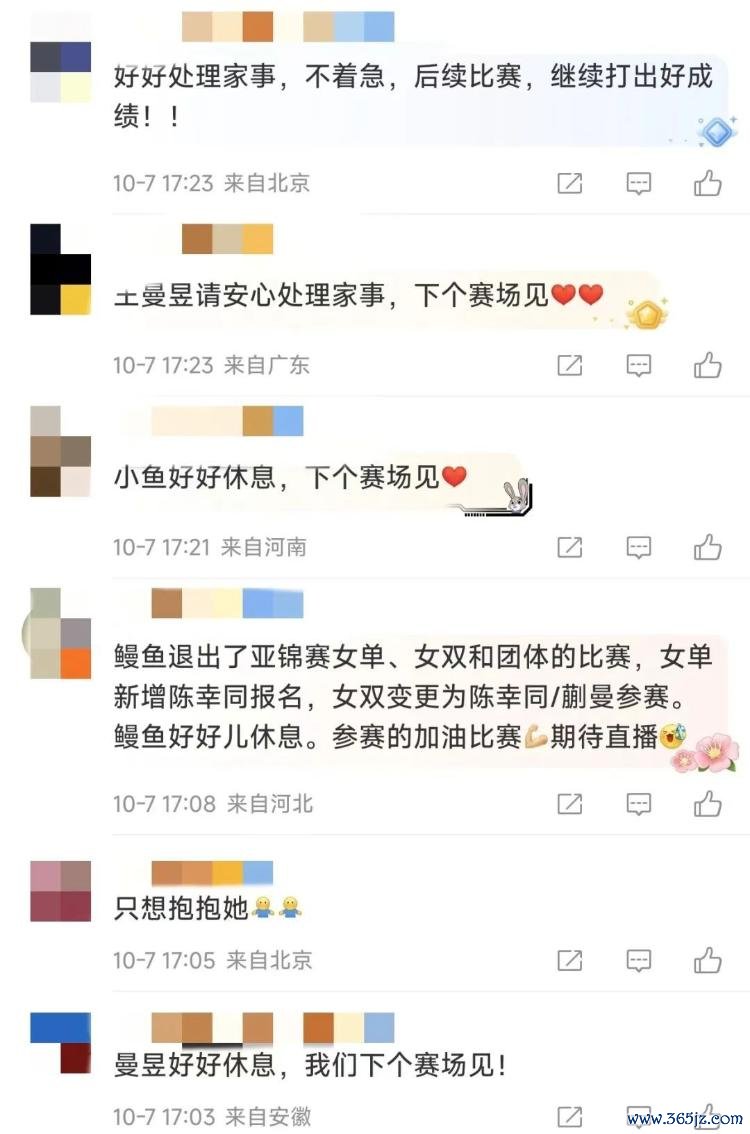Like the 10-7 17:23 Beijing comment
The width and height of the screenshot is (750, 1134).
(x=708, y=182)
